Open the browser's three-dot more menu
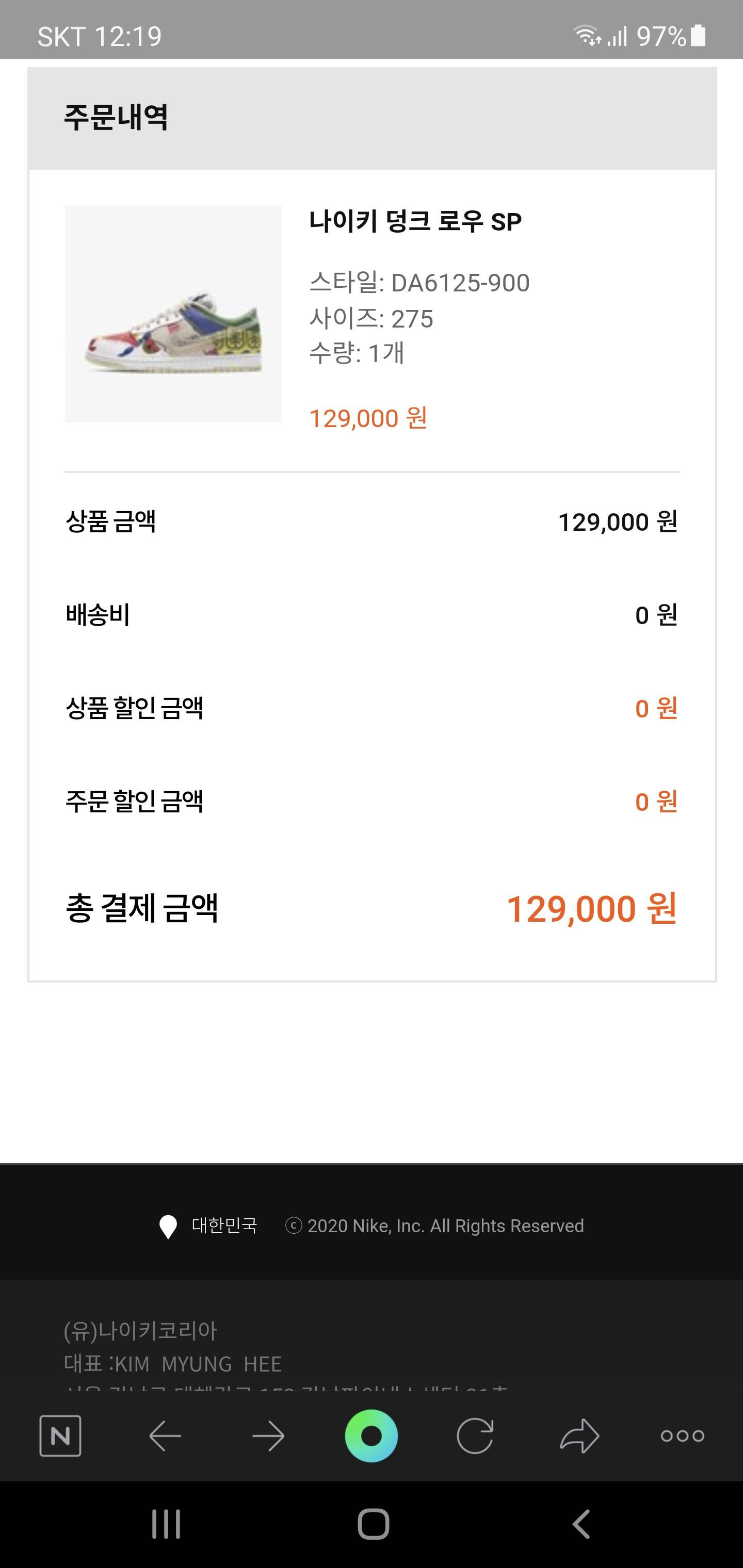Screen dimensions: 743x1568 click(682, 1436)
